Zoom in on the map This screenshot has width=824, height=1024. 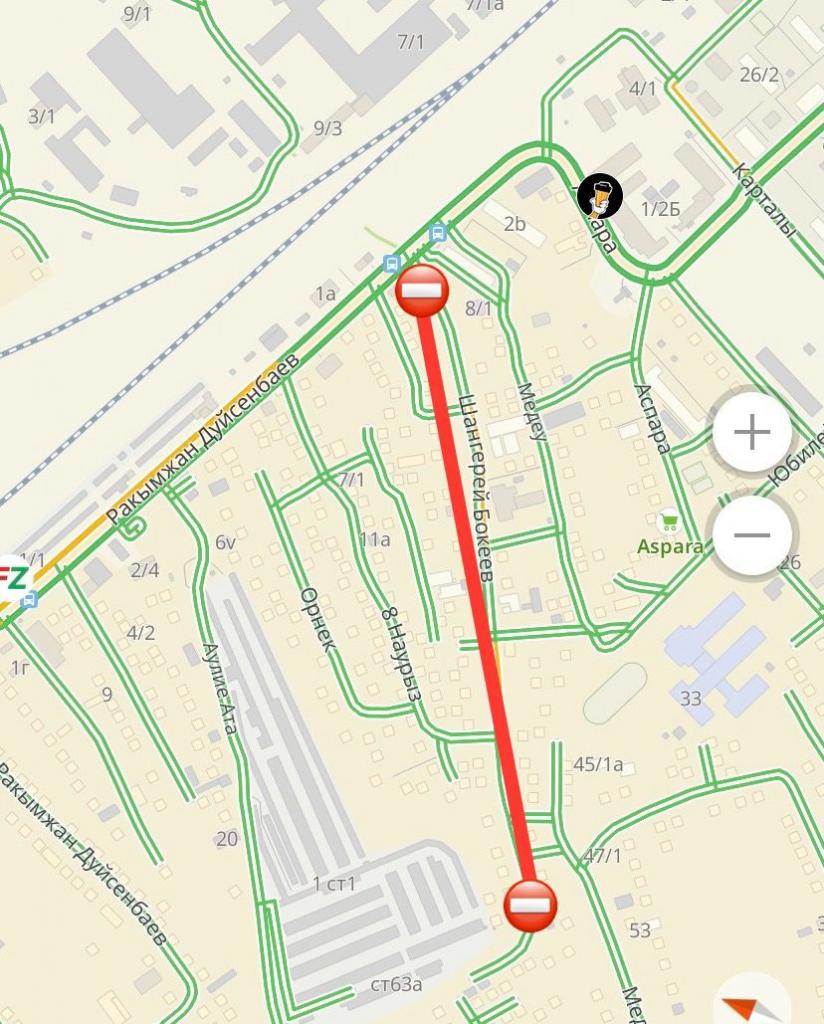(751, 432)
